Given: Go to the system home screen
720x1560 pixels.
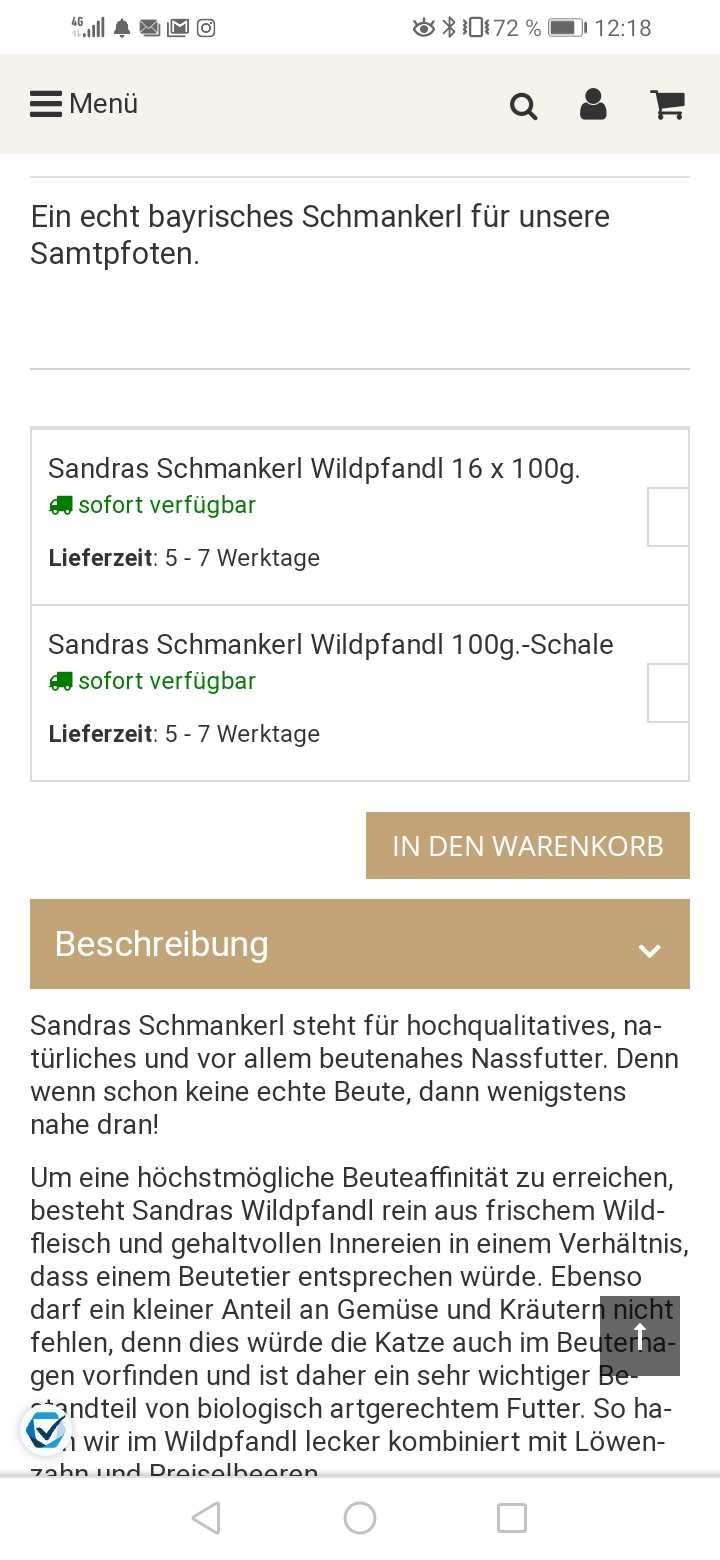Looking at the screenshot, I should pos(360,1518).
